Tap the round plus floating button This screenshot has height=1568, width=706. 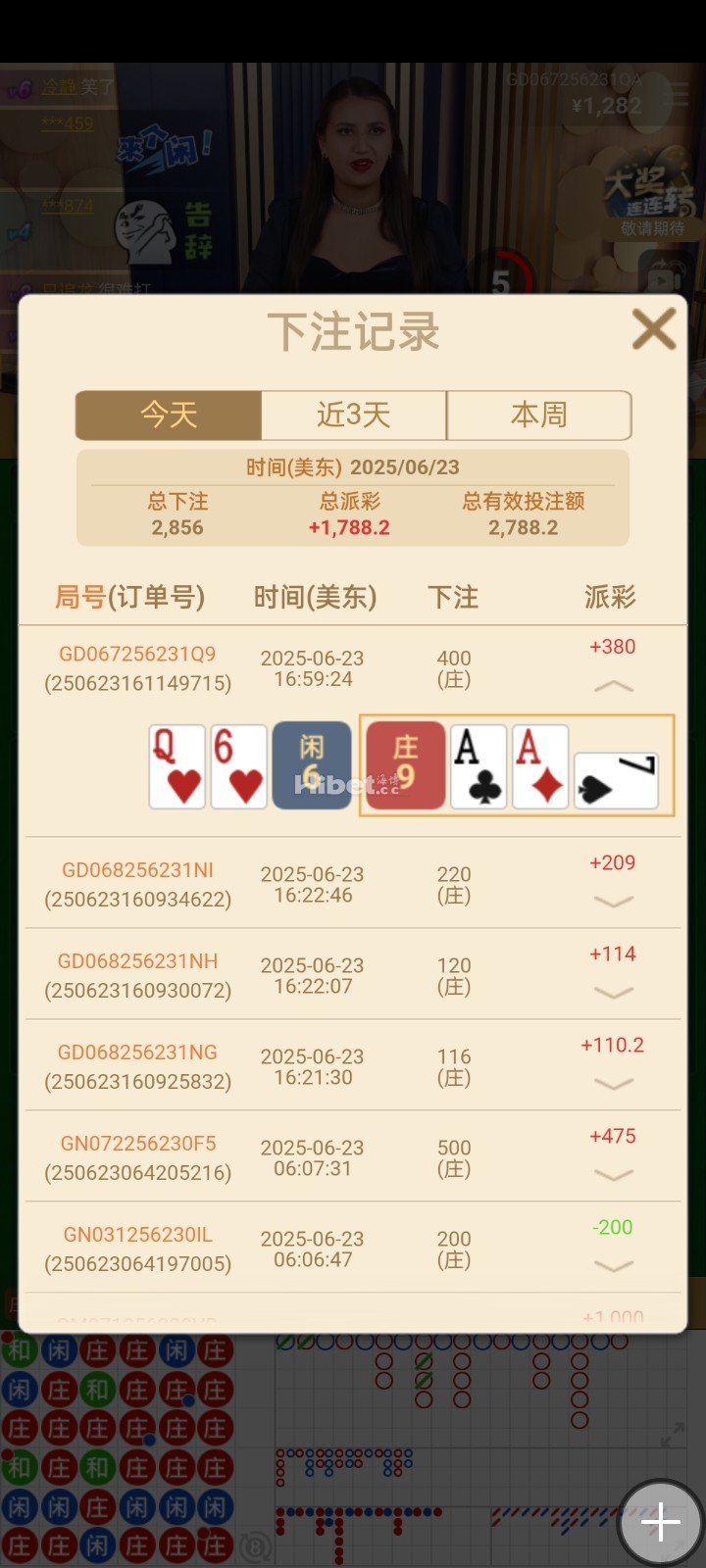point(661,1522)
